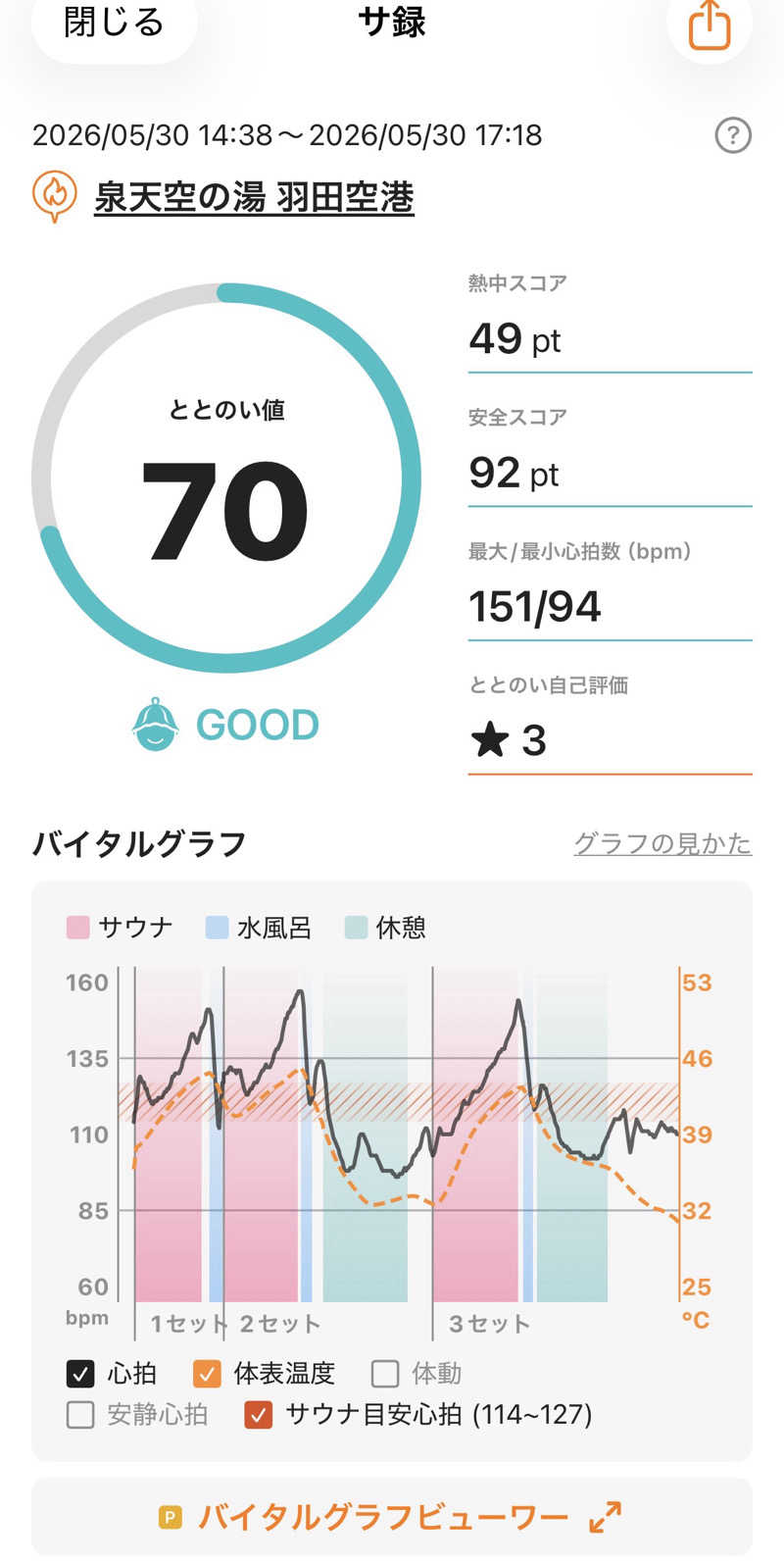Uncheck the 体表温度 checkbox
The image size is (784, 1563).
(x=207, y=1374)
